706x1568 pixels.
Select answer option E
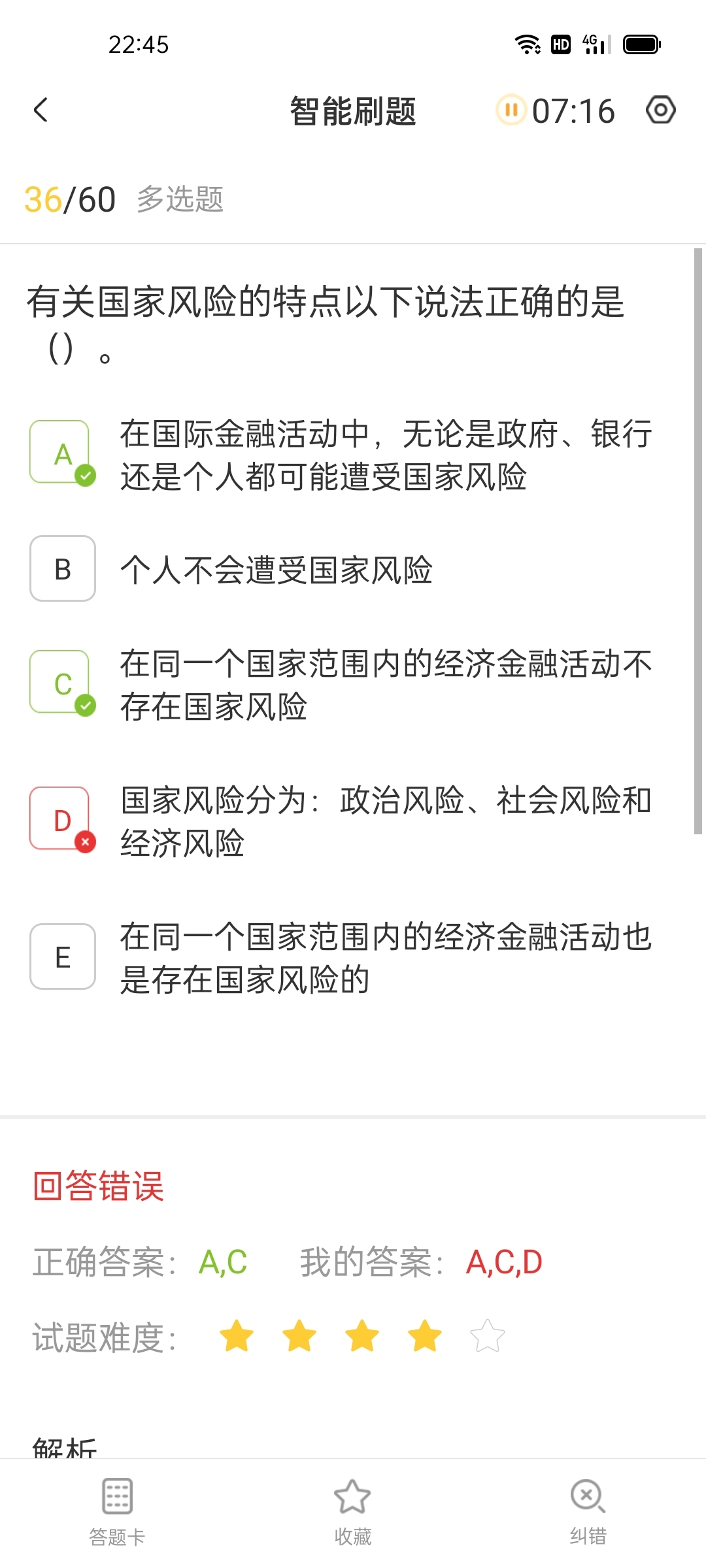[x=63, y=956]
